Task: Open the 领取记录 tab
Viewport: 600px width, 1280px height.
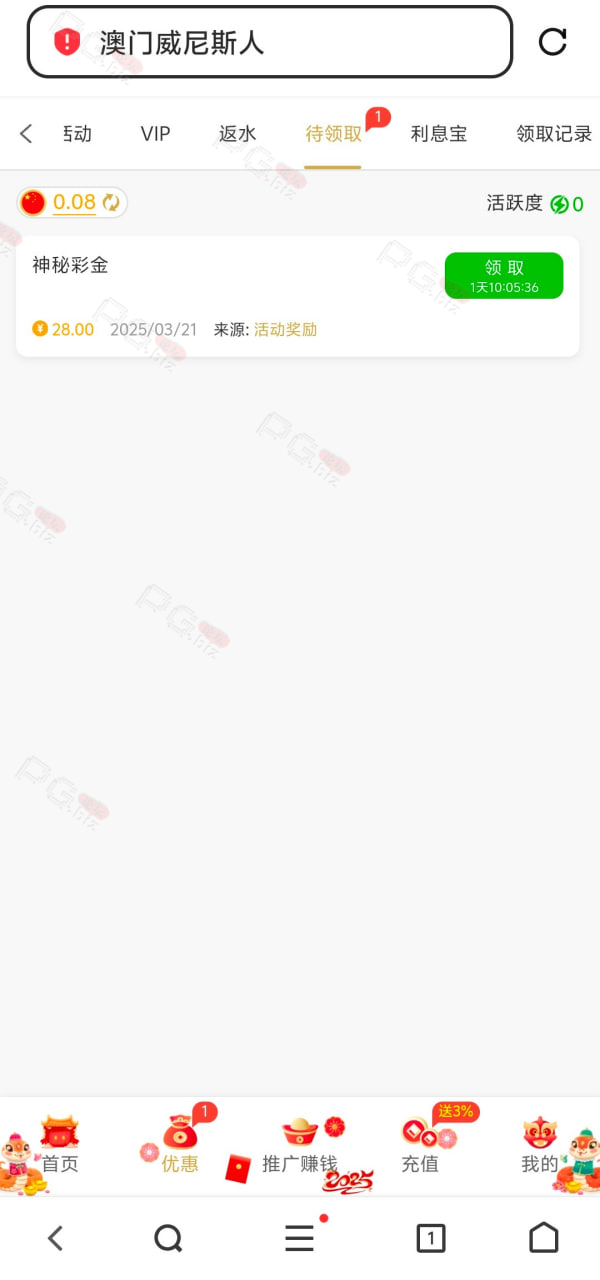Action: pyautogui.click(x=554, y=133)
